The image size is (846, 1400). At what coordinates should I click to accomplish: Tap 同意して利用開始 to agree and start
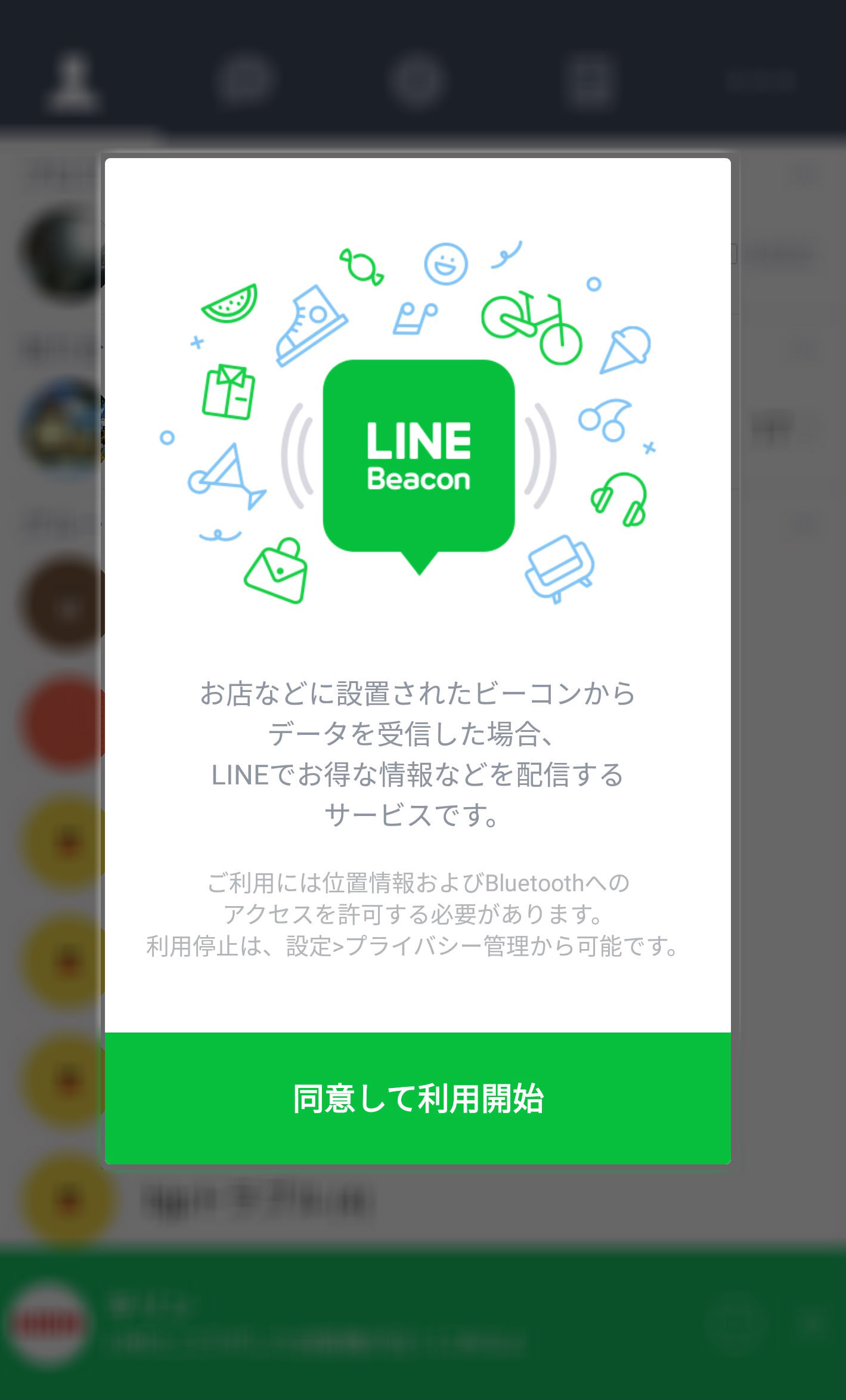pos(418,1098)
